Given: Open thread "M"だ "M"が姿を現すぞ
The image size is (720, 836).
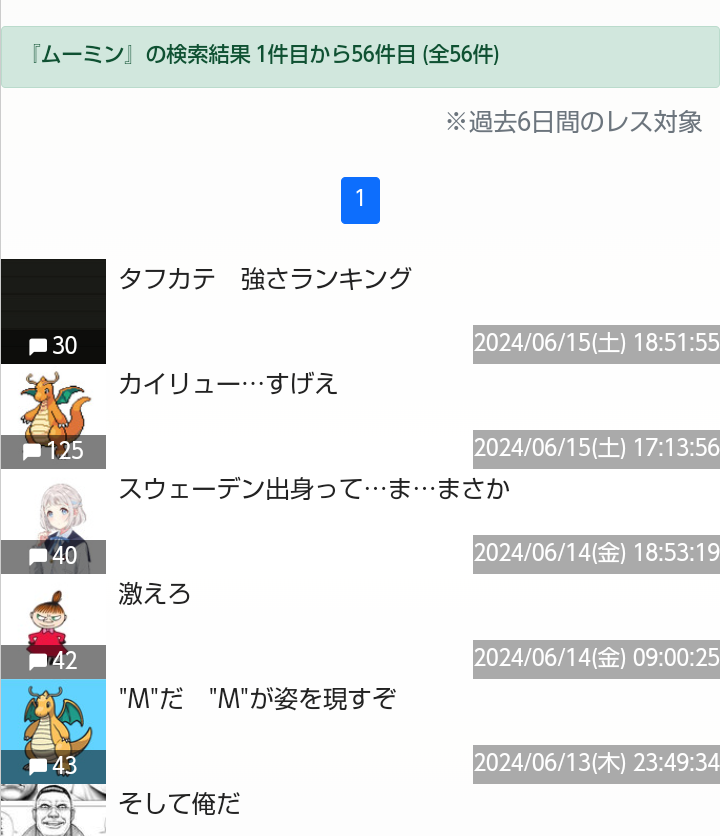Looking at the screenshot, I should pos(257,699).
